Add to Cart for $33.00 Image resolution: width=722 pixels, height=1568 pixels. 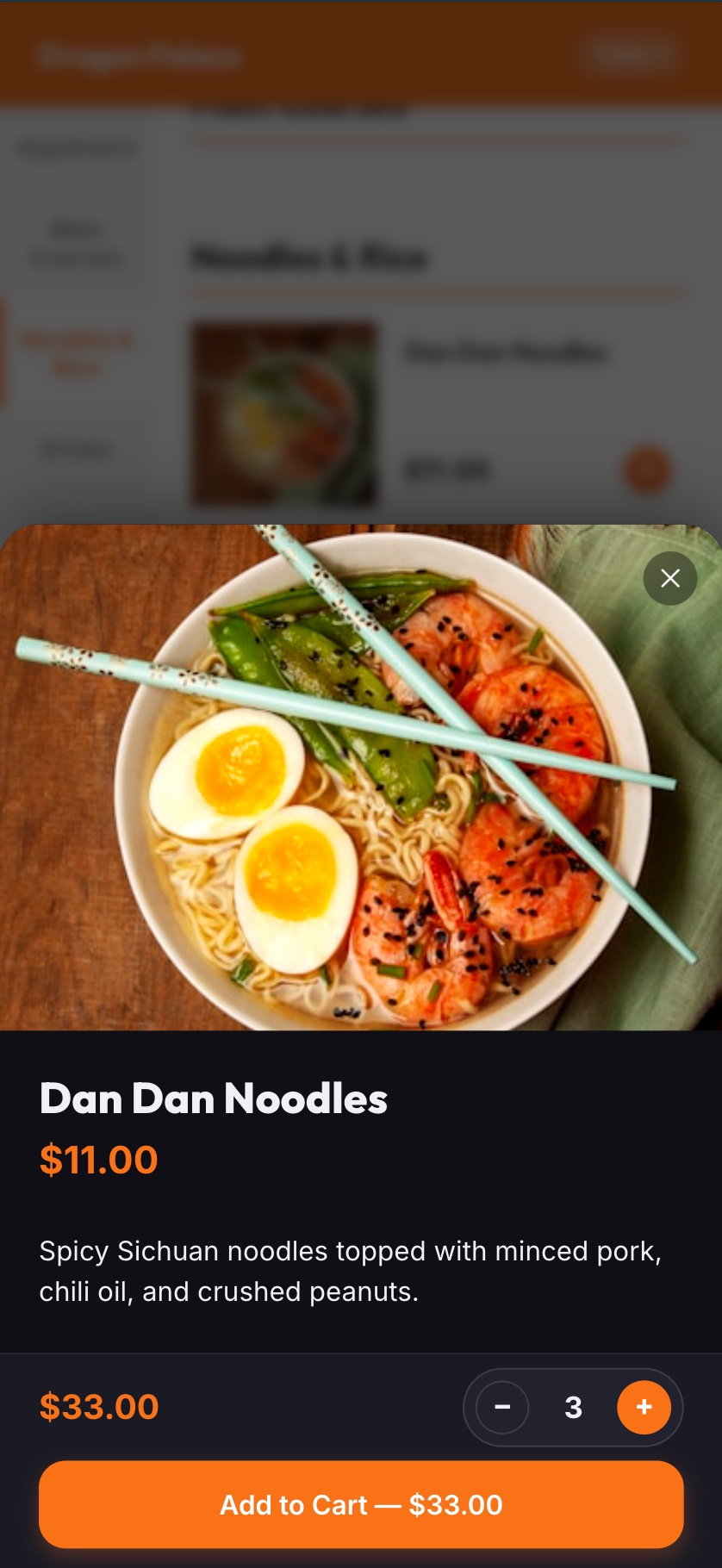point(361,1504)
